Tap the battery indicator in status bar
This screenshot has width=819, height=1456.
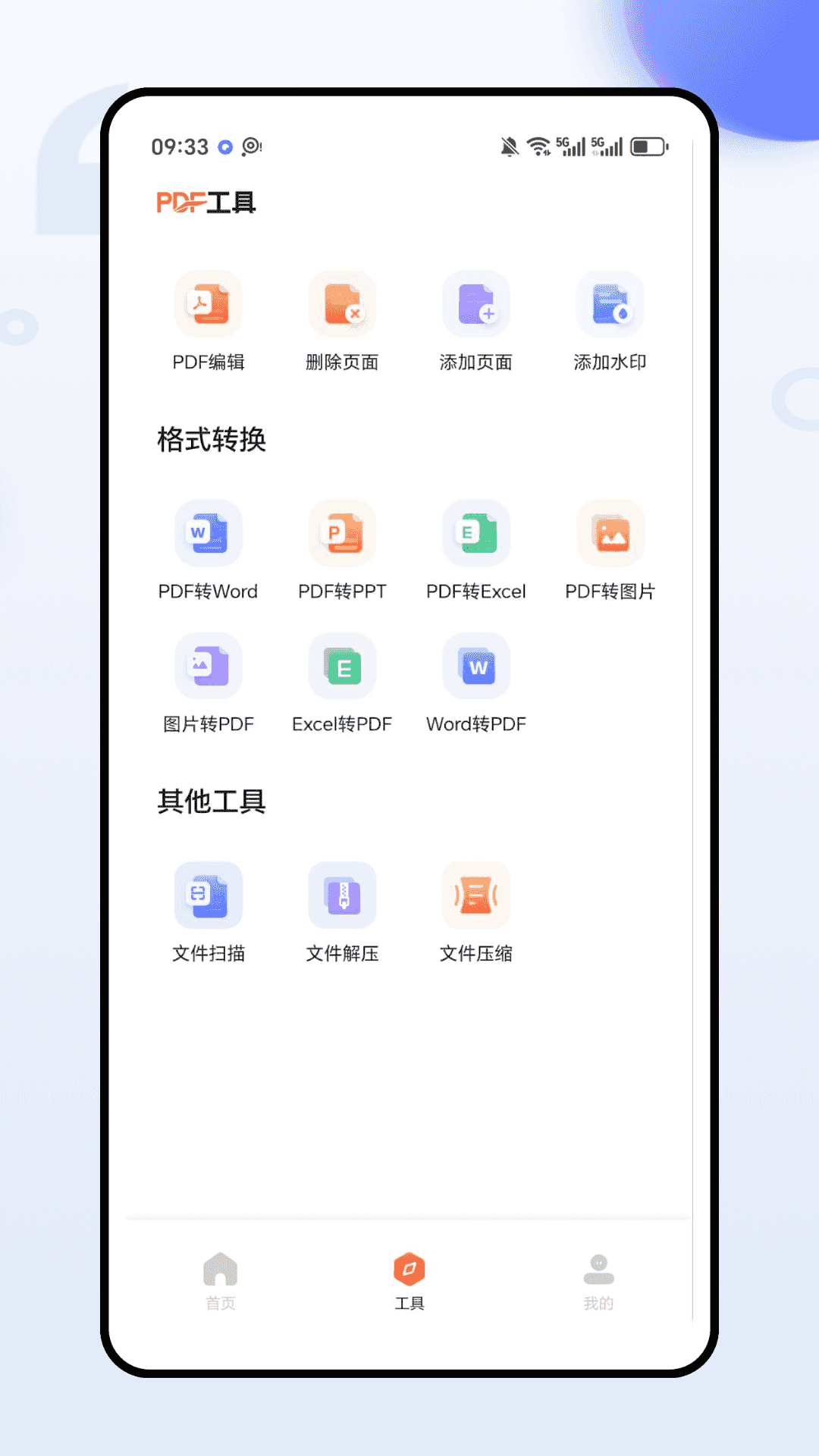[x=650, y=146]
